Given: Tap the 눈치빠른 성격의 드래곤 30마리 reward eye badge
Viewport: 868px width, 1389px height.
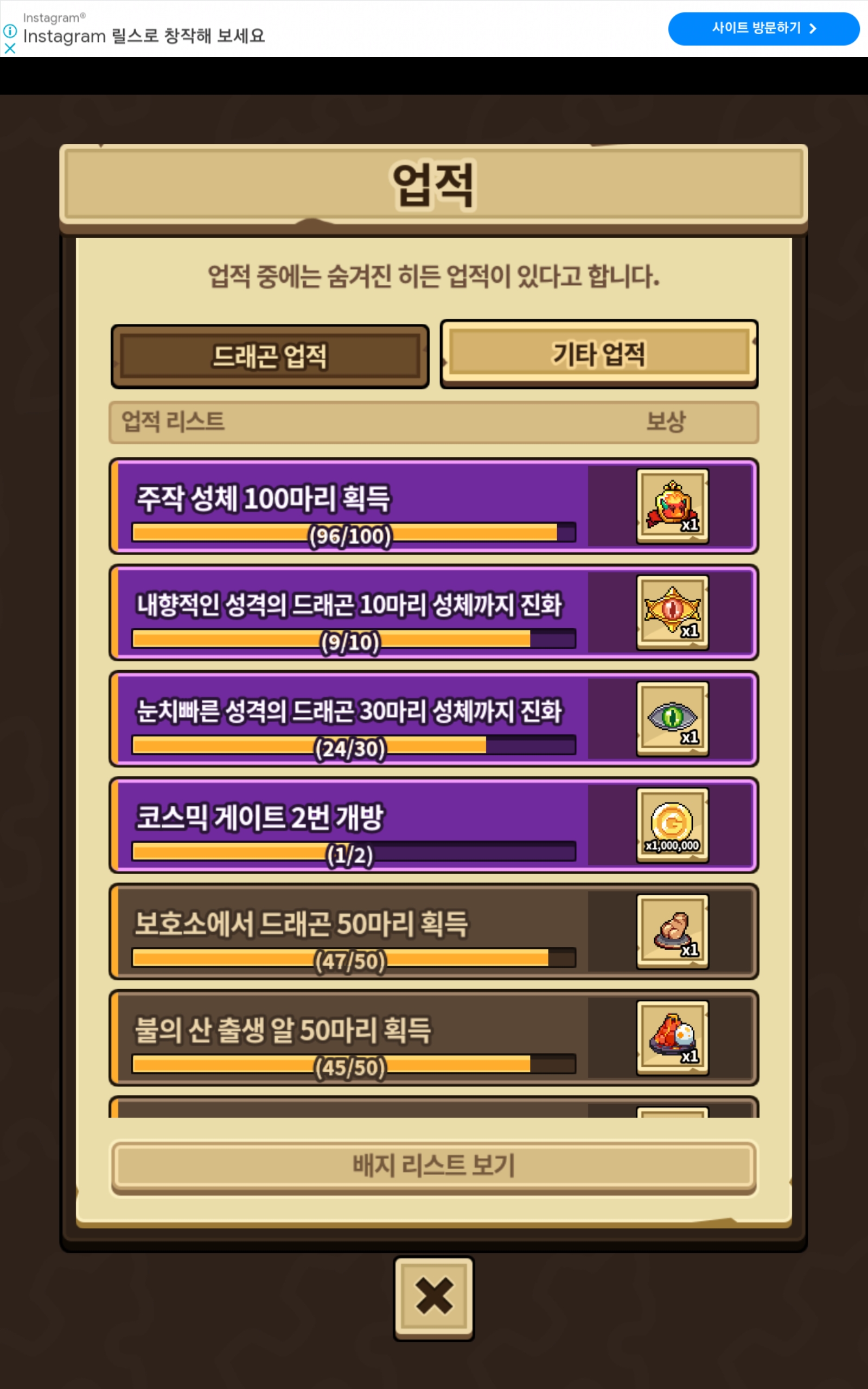Looking at the screenshot, I should [672, 718].
